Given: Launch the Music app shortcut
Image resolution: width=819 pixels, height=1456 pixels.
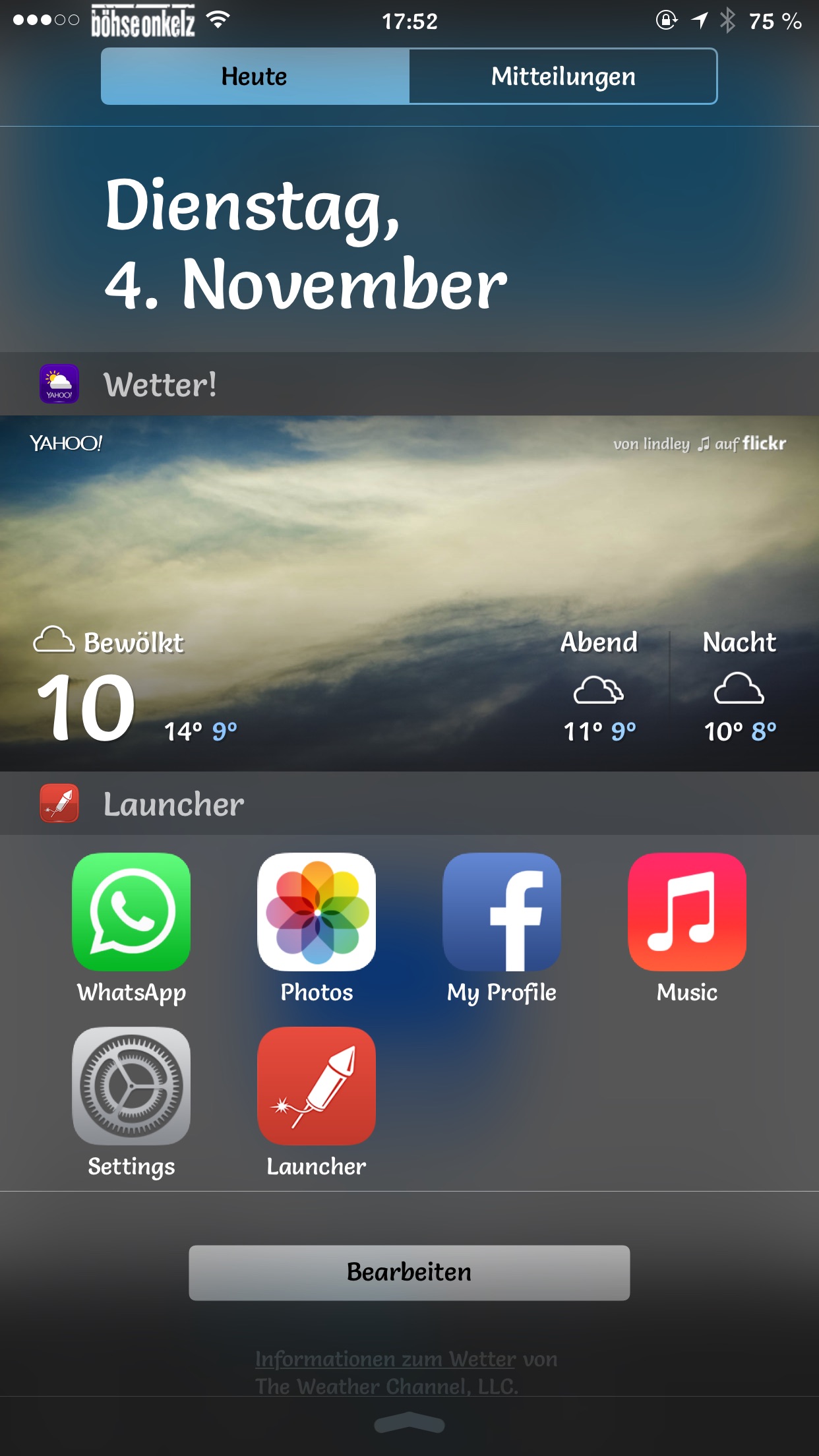Looking at the screenshot, I should 687,912.
